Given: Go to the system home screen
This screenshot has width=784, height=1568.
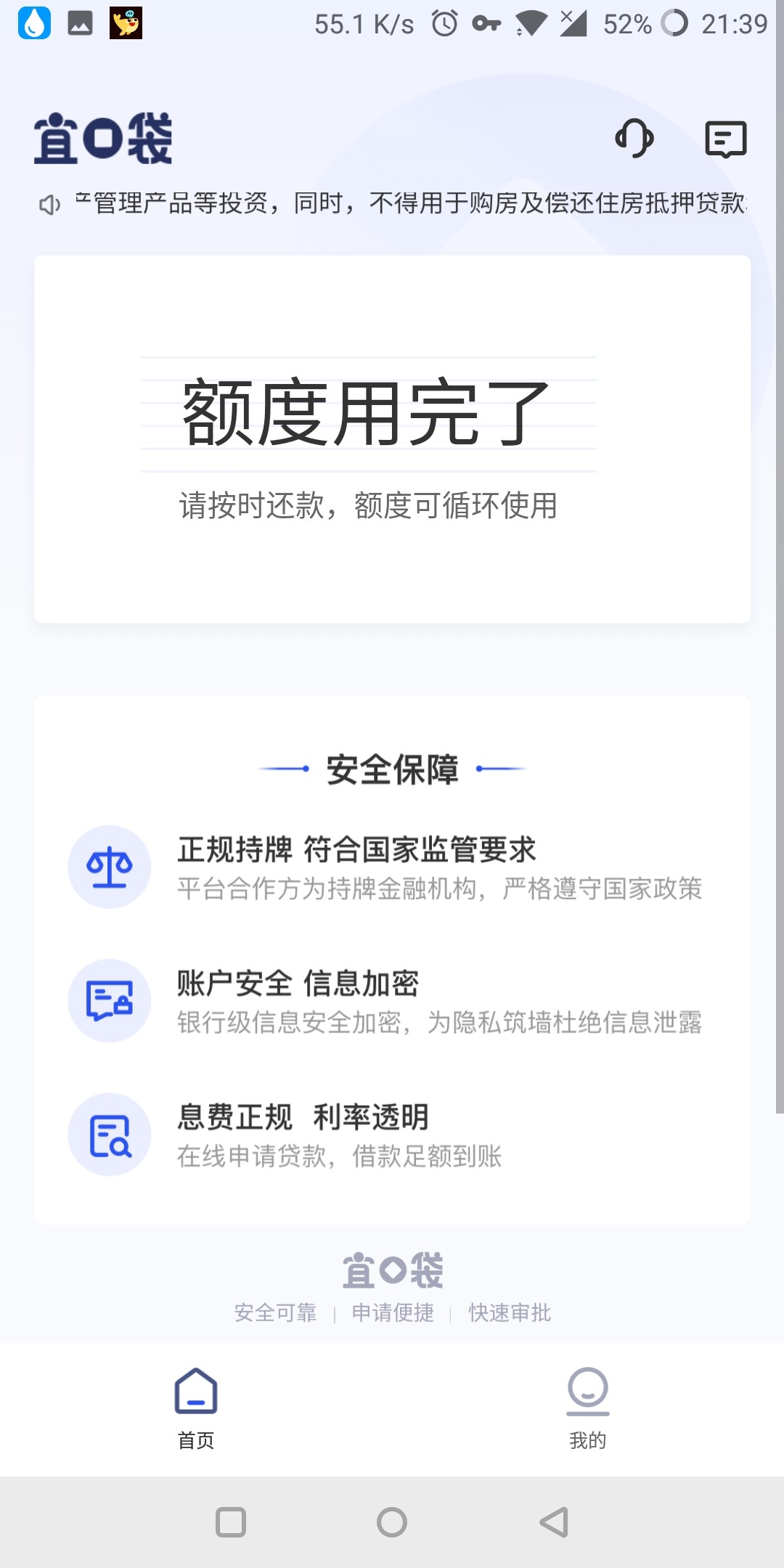Looking at the screenshot, I should pos(392,1522).
